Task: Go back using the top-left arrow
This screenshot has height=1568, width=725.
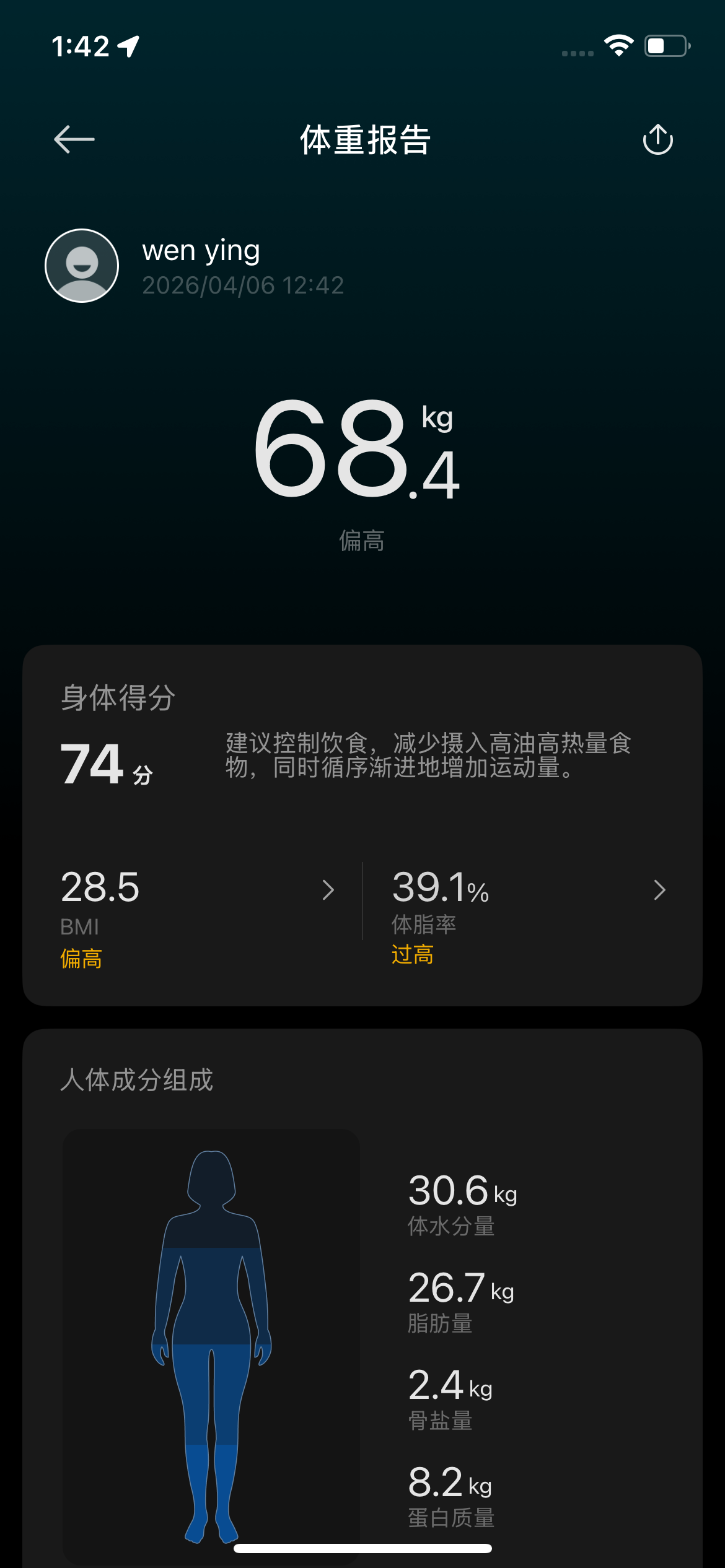Action: pos(74,139)
